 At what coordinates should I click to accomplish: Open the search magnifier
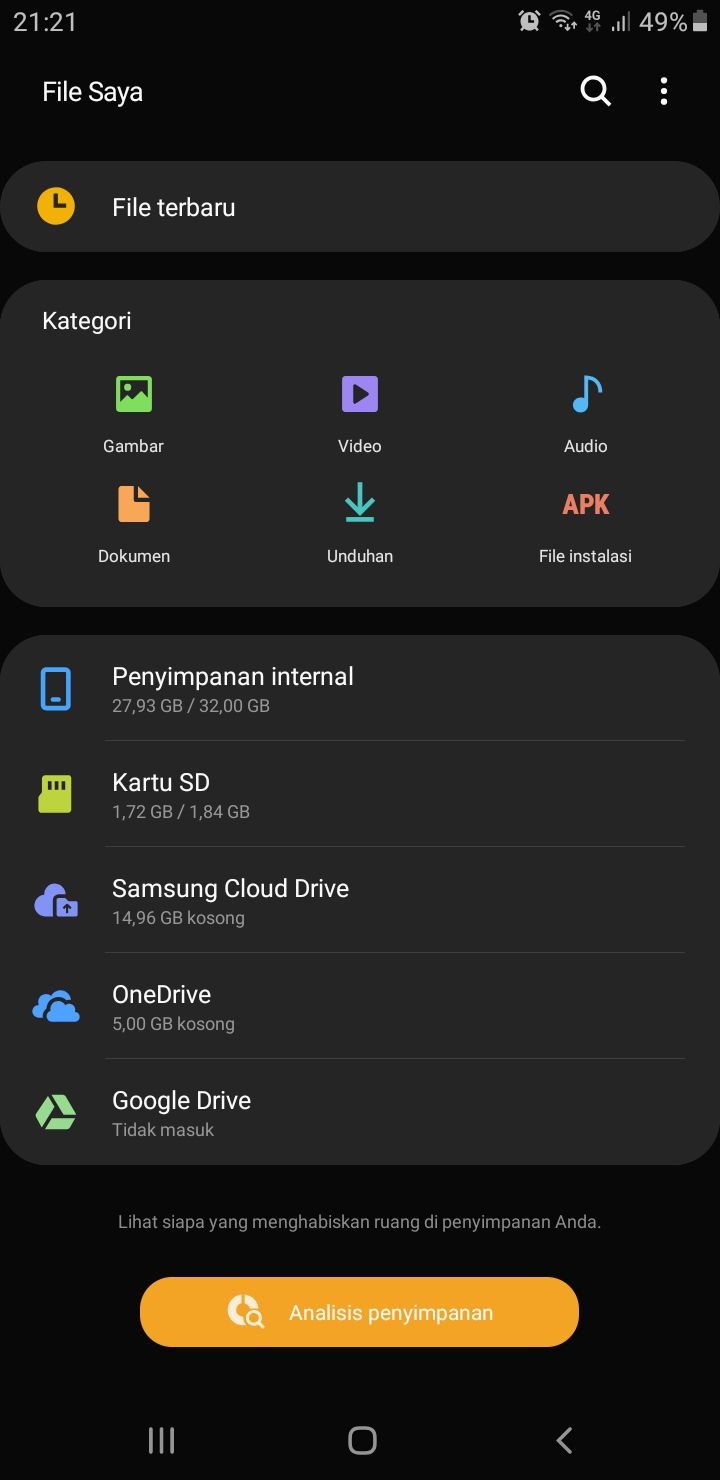pos(595,90)
